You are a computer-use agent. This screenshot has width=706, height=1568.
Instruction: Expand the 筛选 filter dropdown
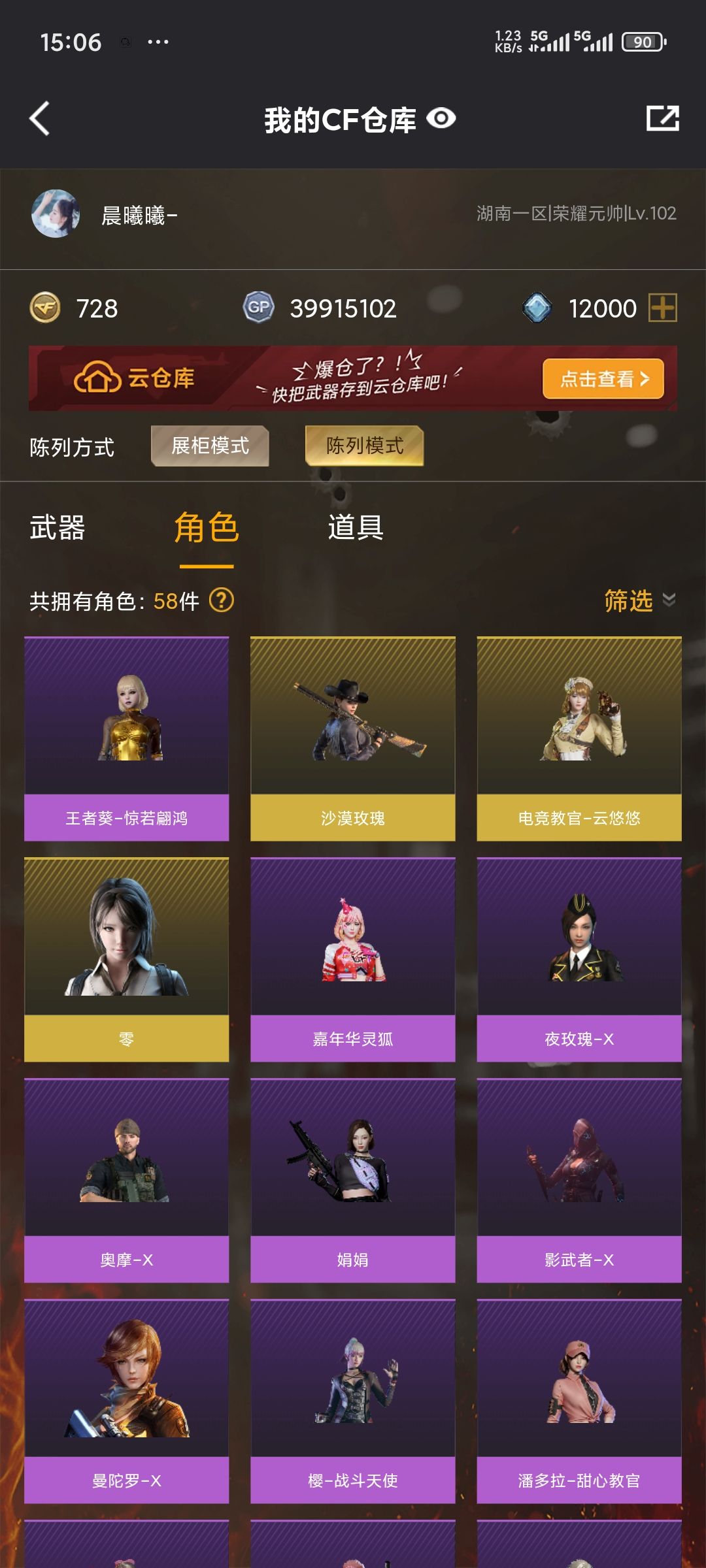tap(639, 600)
